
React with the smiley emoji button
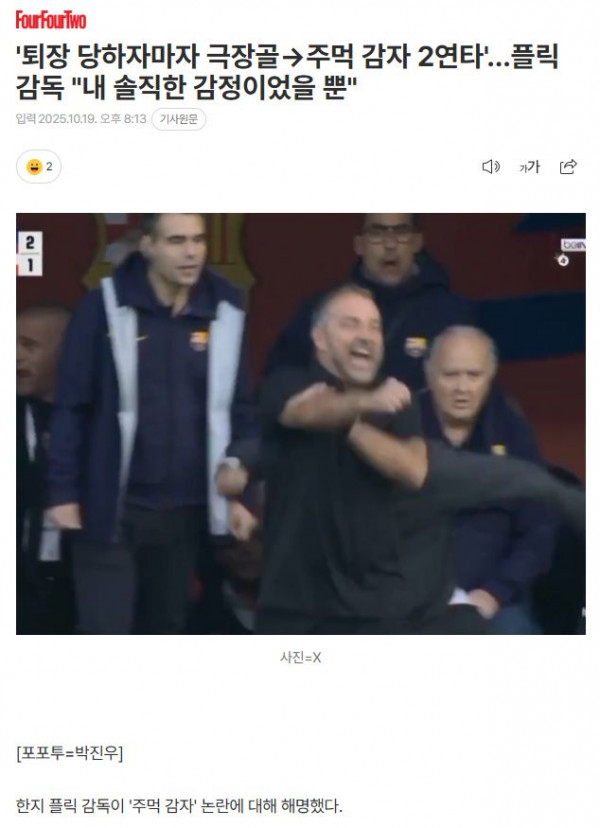(x=39, y=167)
